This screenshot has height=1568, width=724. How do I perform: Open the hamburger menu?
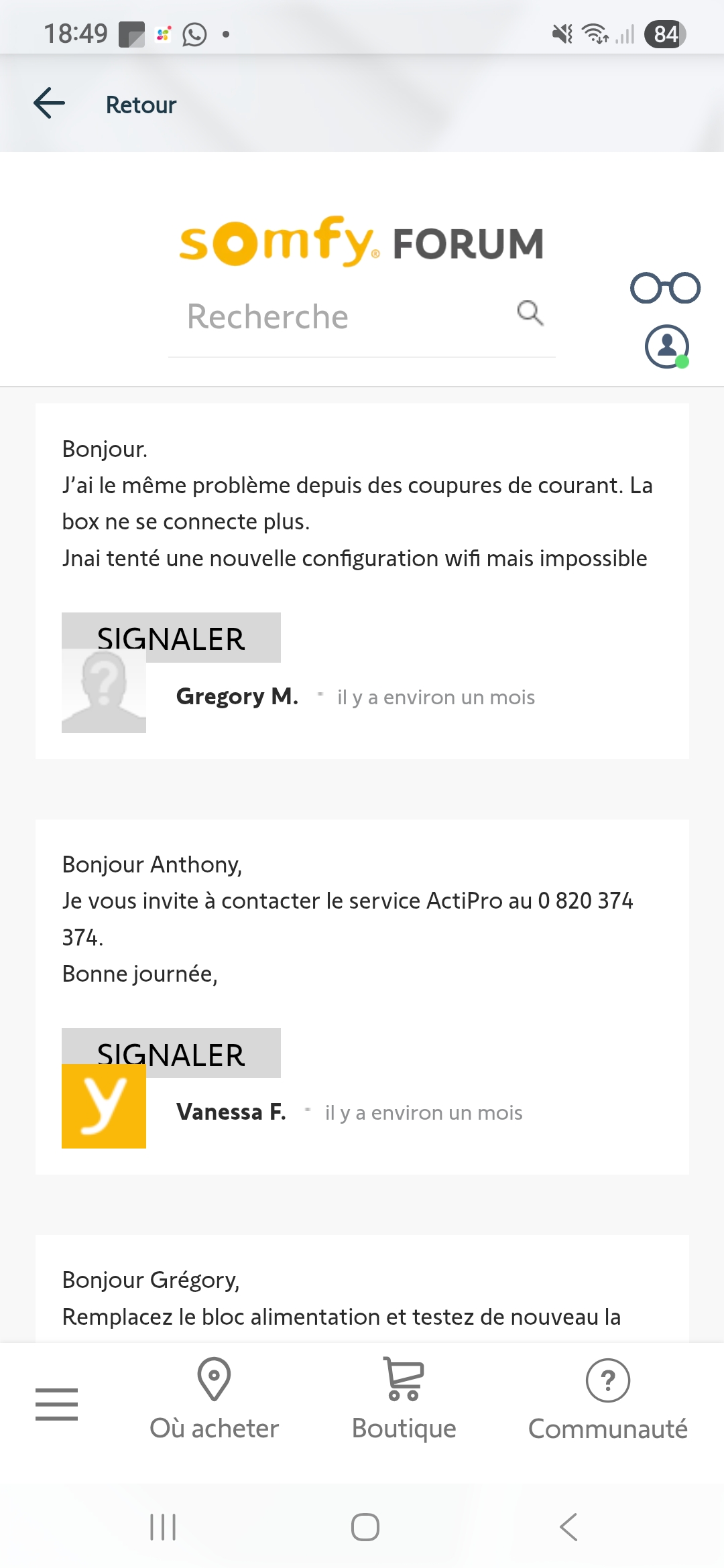56,1404
